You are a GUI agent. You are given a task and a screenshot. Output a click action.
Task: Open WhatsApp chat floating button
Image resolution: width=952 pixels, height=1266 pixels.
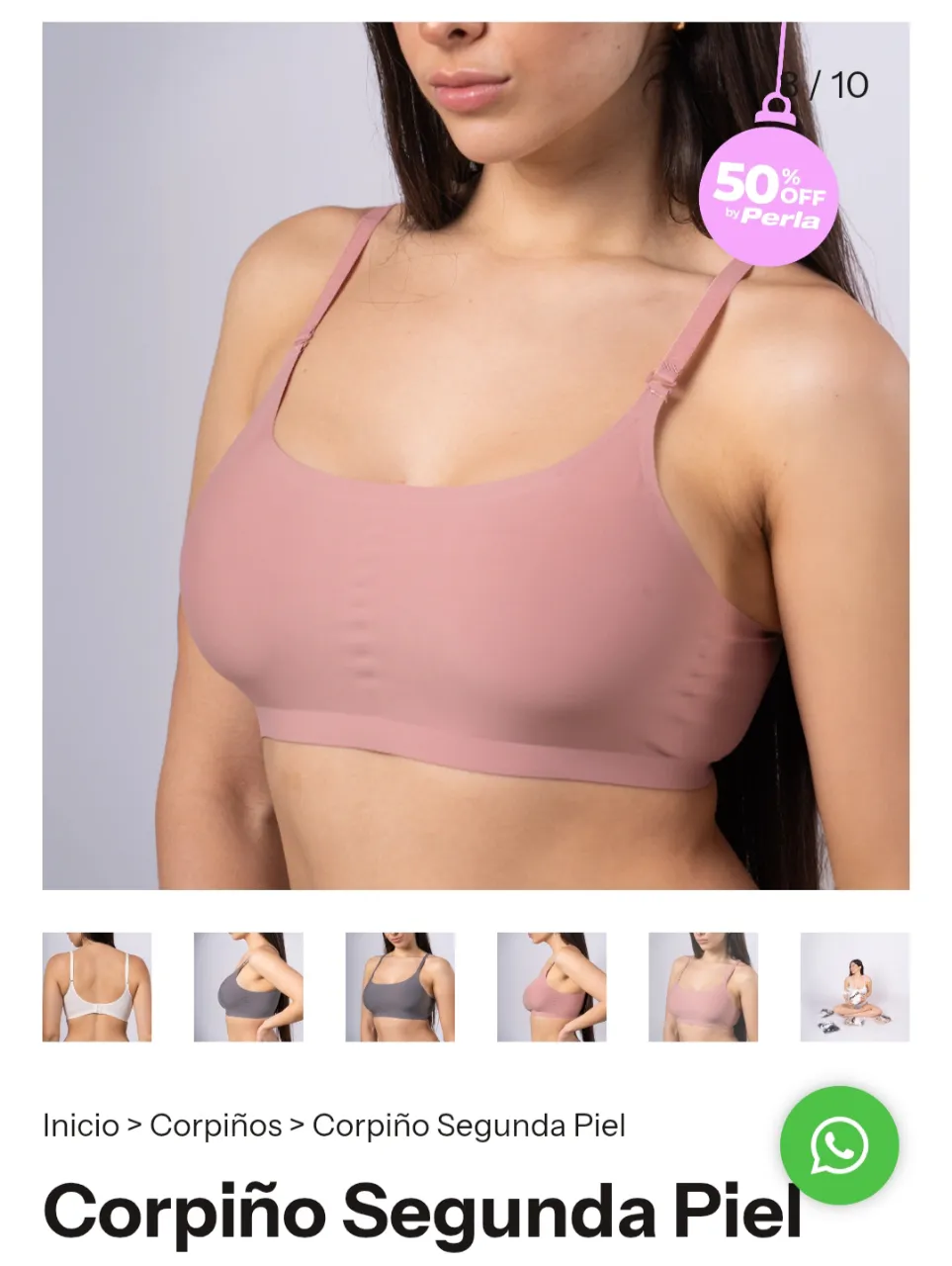[838, 1145]
